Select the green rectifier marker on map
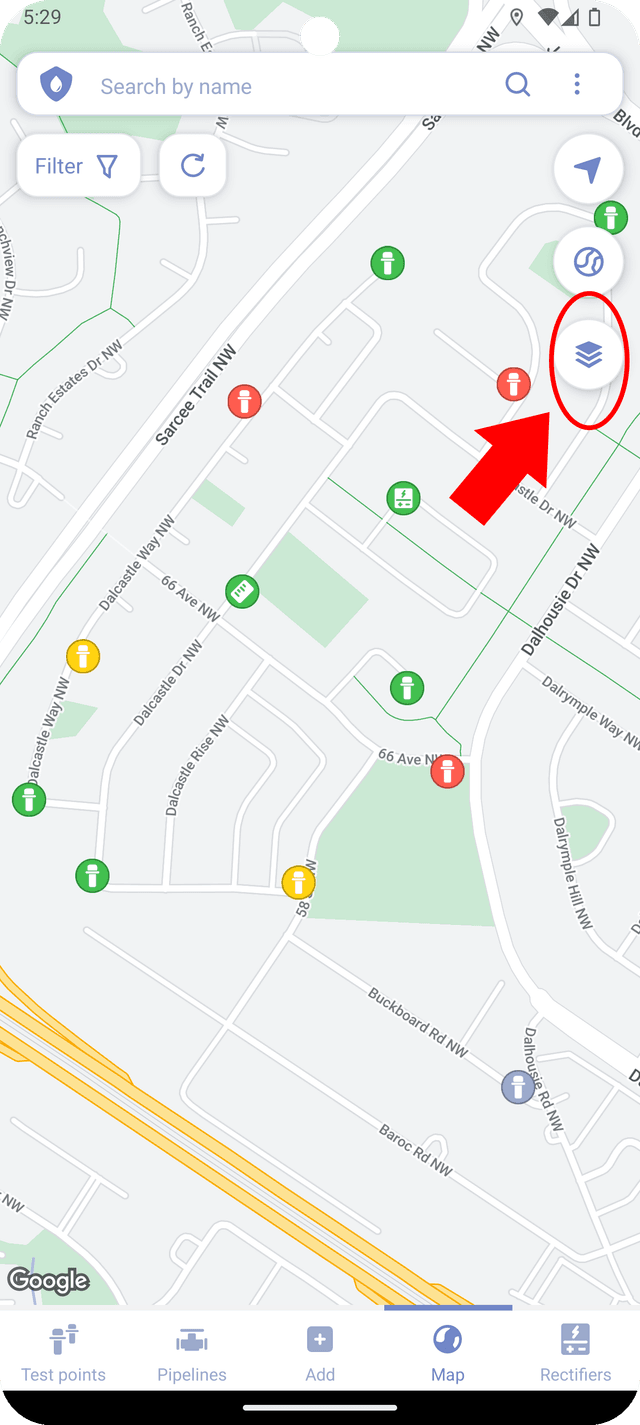Viewport: 640px width, 1425px height. click(x=403, y=497)
